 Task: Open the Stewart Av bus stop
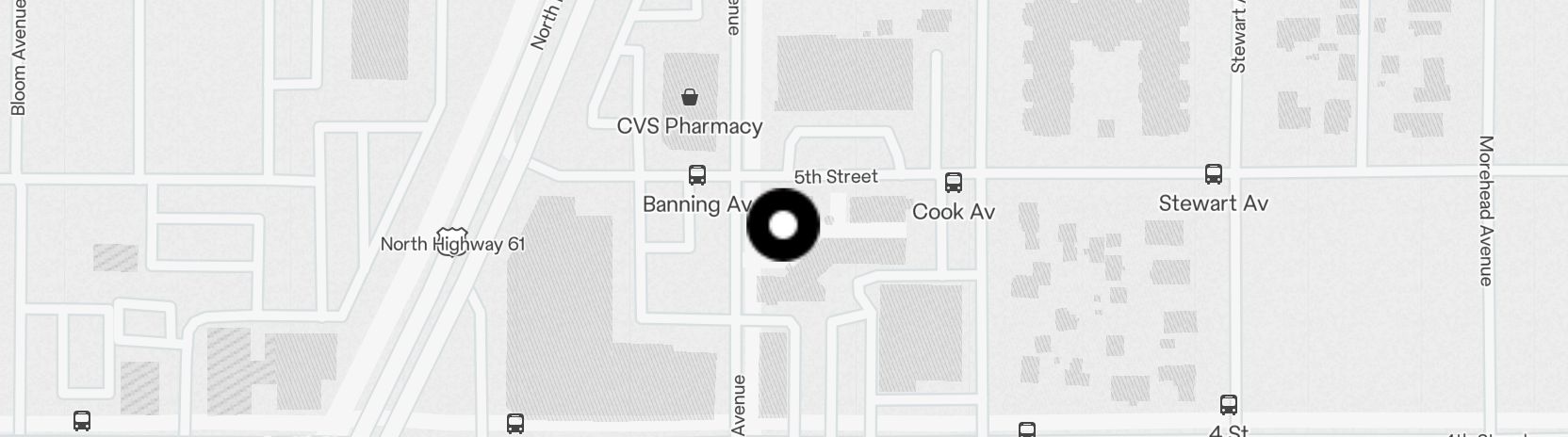[x=1214, y=174]
